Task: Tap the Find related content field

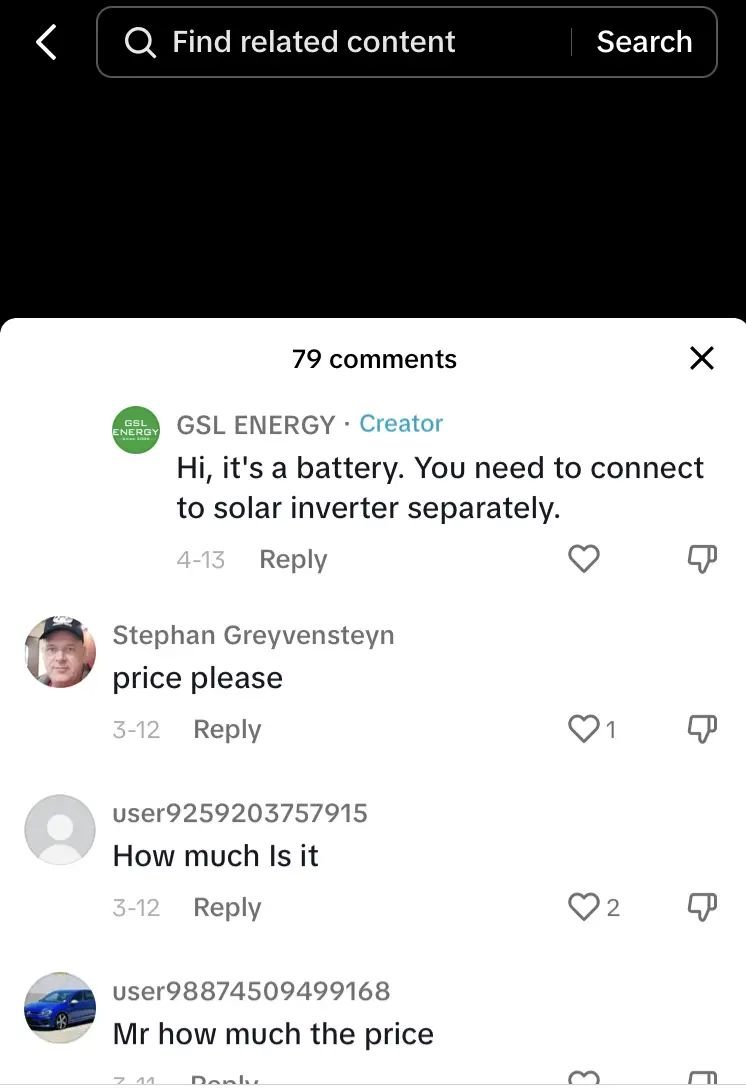Action: click(340, 42)
